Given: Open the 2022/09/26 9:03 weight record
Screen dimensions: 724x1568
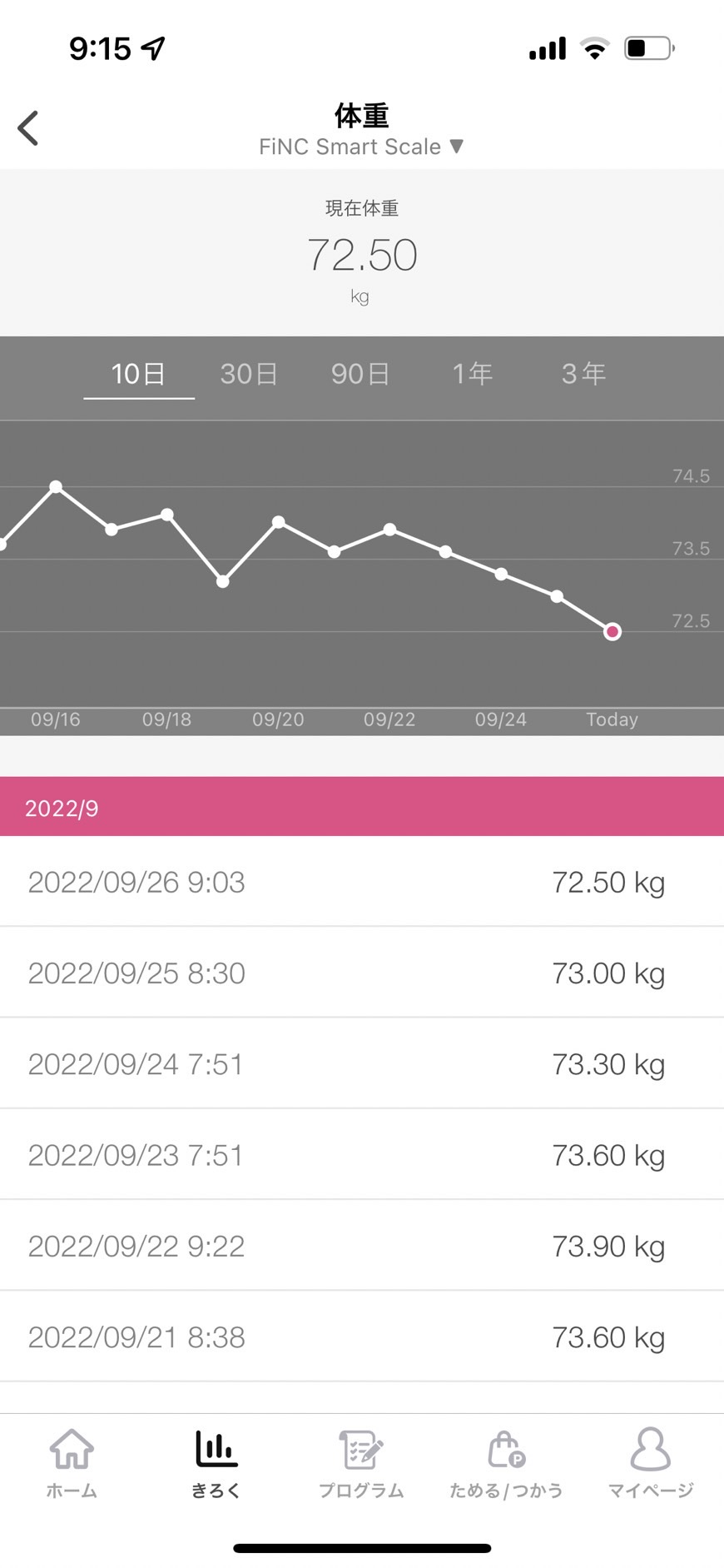Looking at the screenshot, I should [x=362, y=882].
